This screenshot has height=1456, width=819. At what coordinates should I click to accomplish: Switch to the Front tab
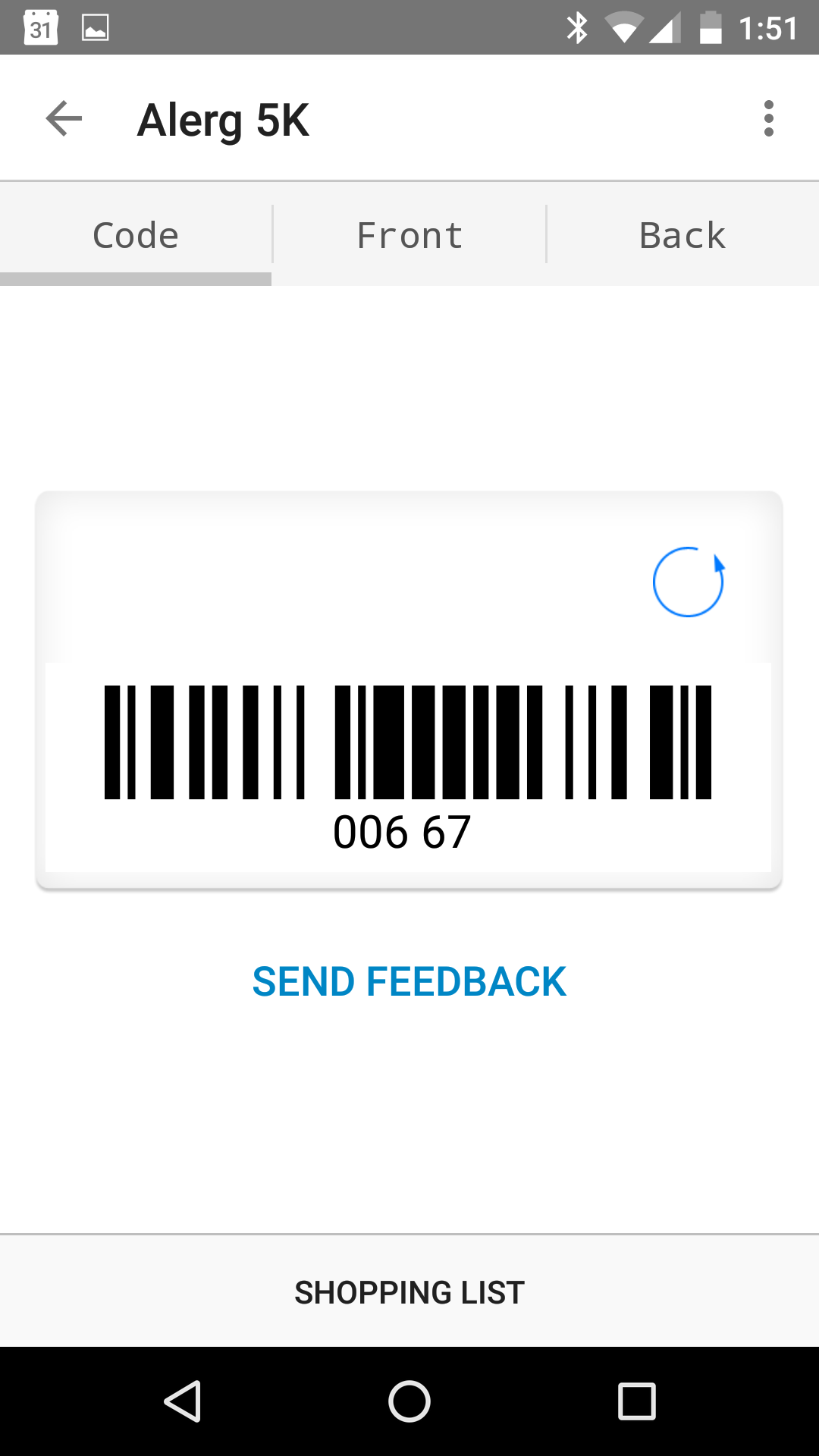[x=409, y=235]
